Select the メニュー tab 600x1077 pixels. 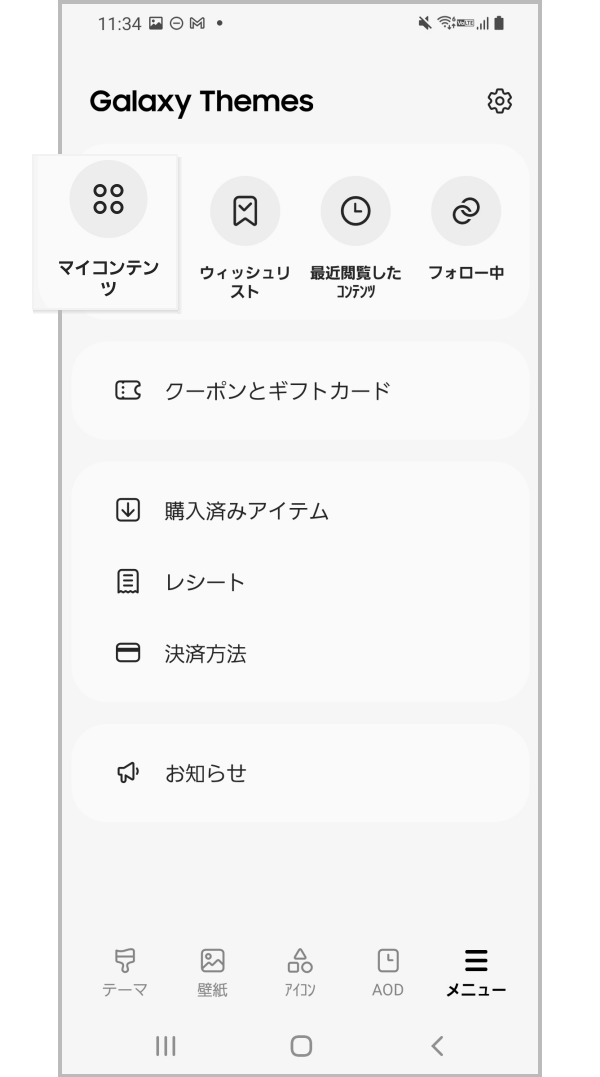[x=476, y=973]
